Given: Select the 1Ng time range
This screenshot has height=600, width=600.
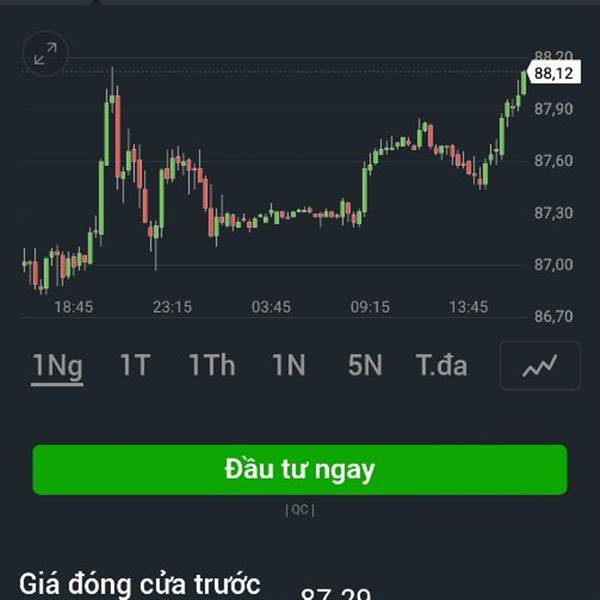Looking at the screenshot, I should (57, 365).
